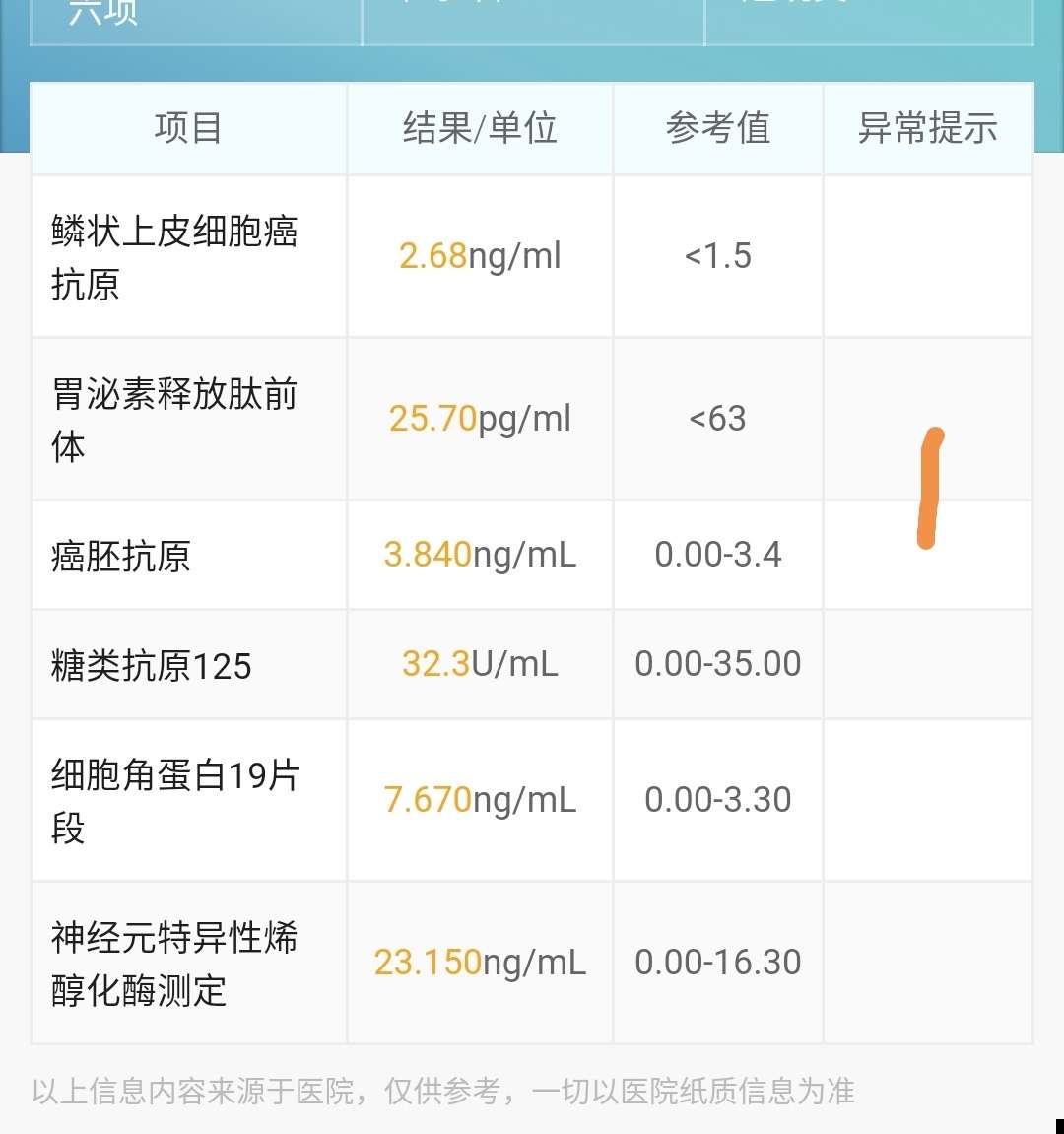The image size is (1064, 1134).
Task: Click the 异常提示 column header
Action: [927, 127]
